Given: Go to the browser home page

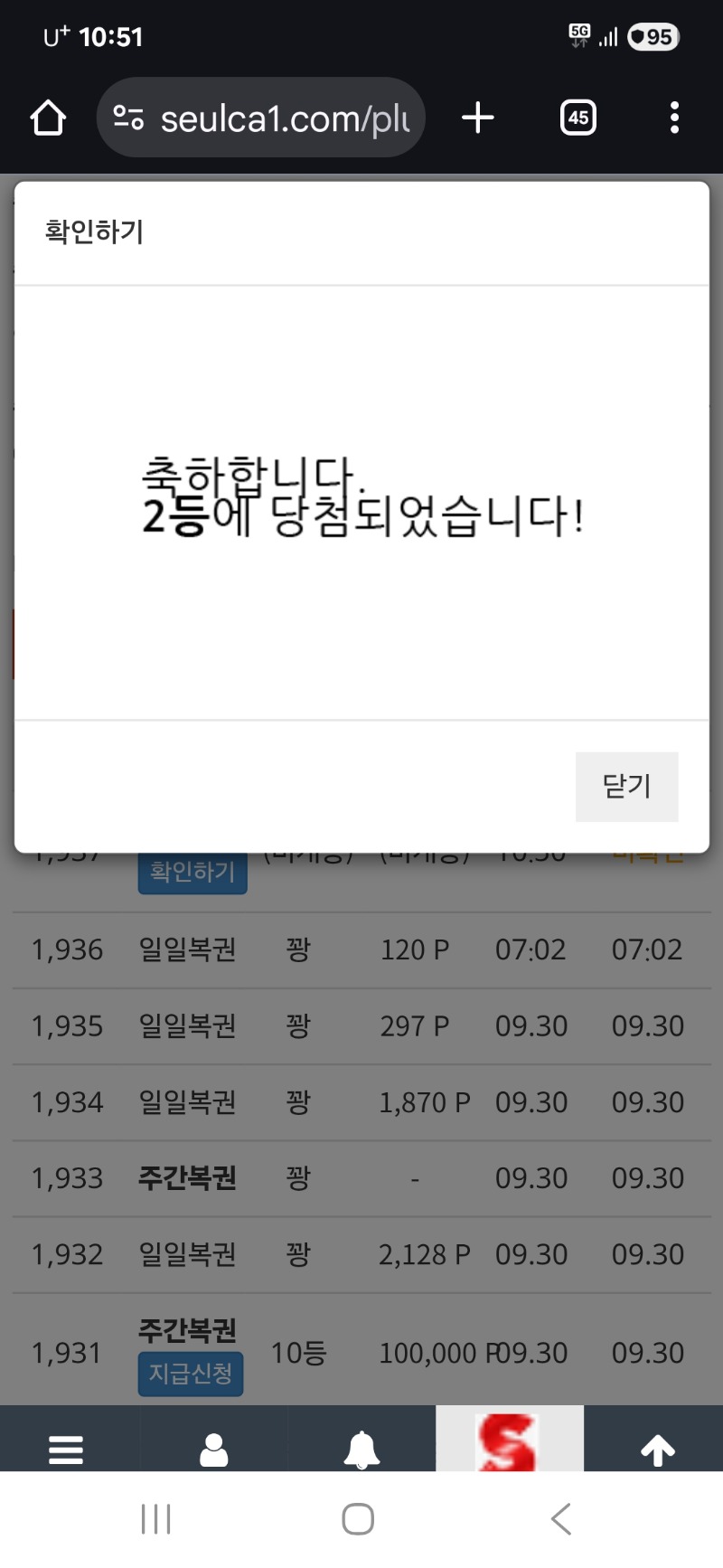Looking at the screenshot, I should pos(48,118).
